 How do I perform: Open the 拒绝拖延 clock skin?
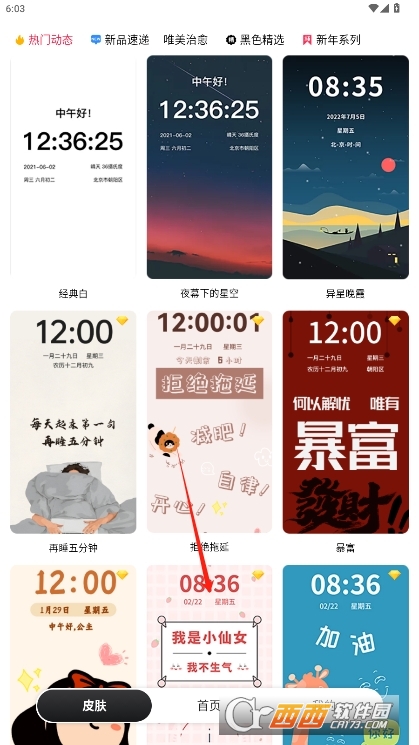point(210,422)
